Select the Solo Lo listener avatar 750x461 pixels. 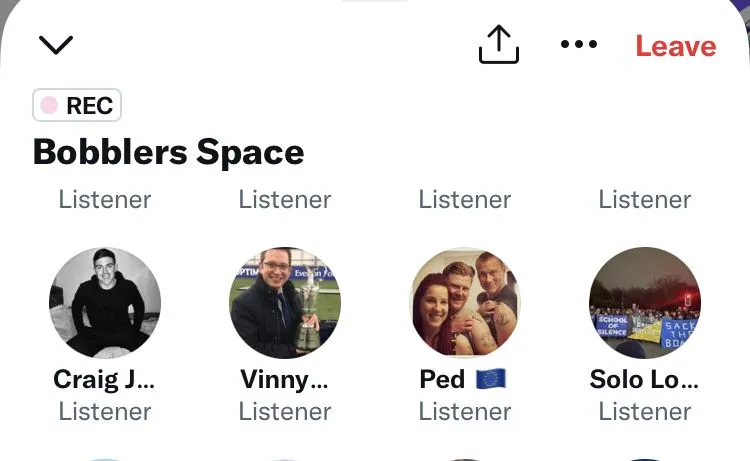[x=645, y=303]
